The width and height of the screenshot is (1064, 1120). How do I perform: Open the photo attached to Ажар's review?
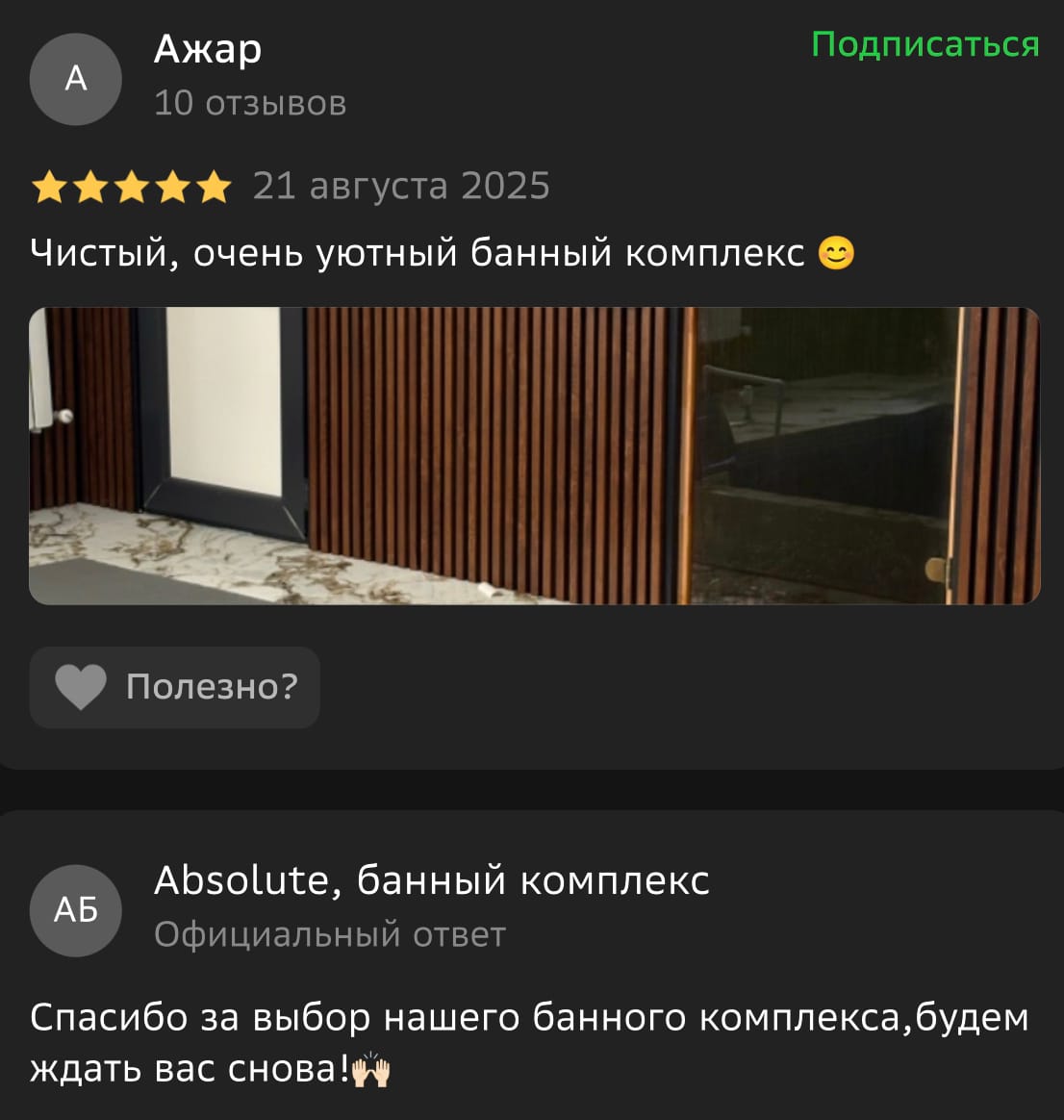(534, 455)
